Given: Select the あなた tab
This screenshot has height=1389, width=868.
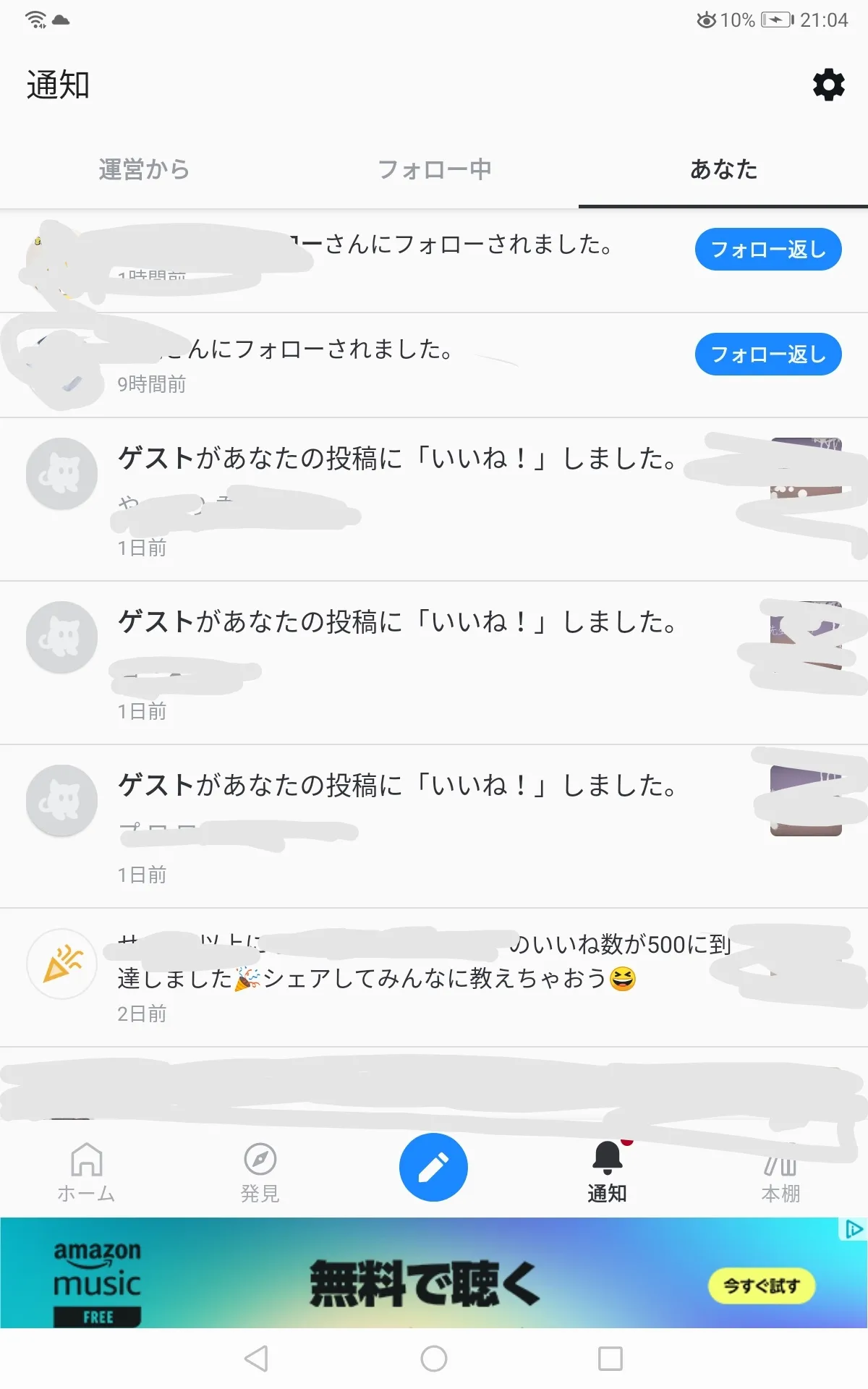Looking at the screenshot, I should pos(723,169).
